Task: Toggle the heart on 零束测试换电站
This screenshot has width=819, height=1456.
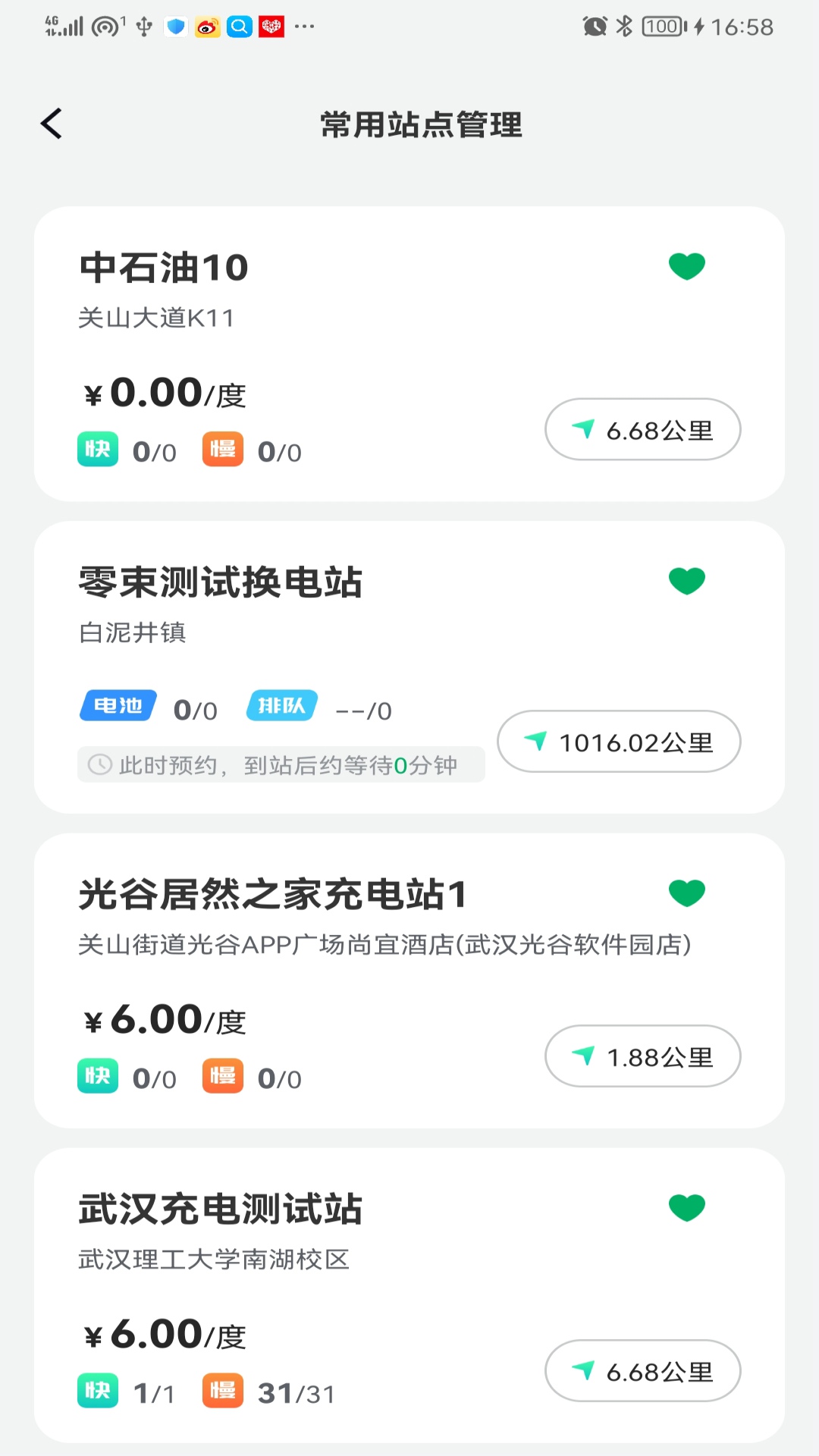Action: pyautogui.click(x=686, y=580)
